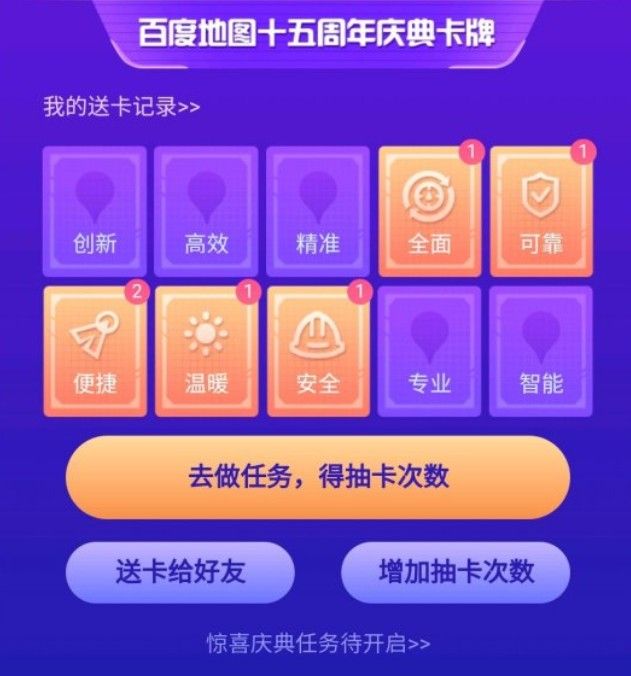This screenshot has height=676, width=631.
Task: Tap the 去做任务，得抽卡次数 button
Action: 318,477
